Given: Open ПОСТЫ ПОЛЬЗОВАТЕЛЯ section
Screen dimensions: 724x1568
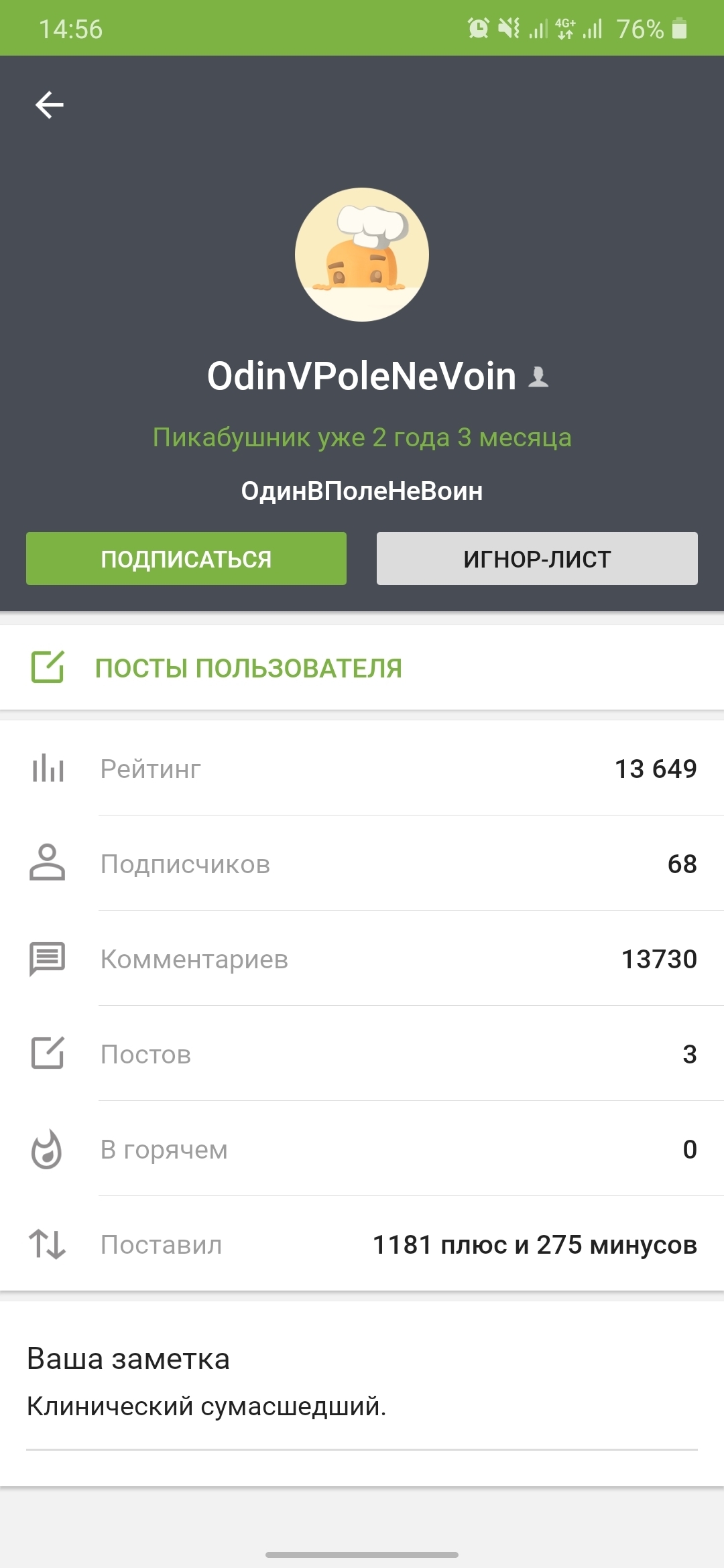Looking at the screenshot, I should click(248, 668).
